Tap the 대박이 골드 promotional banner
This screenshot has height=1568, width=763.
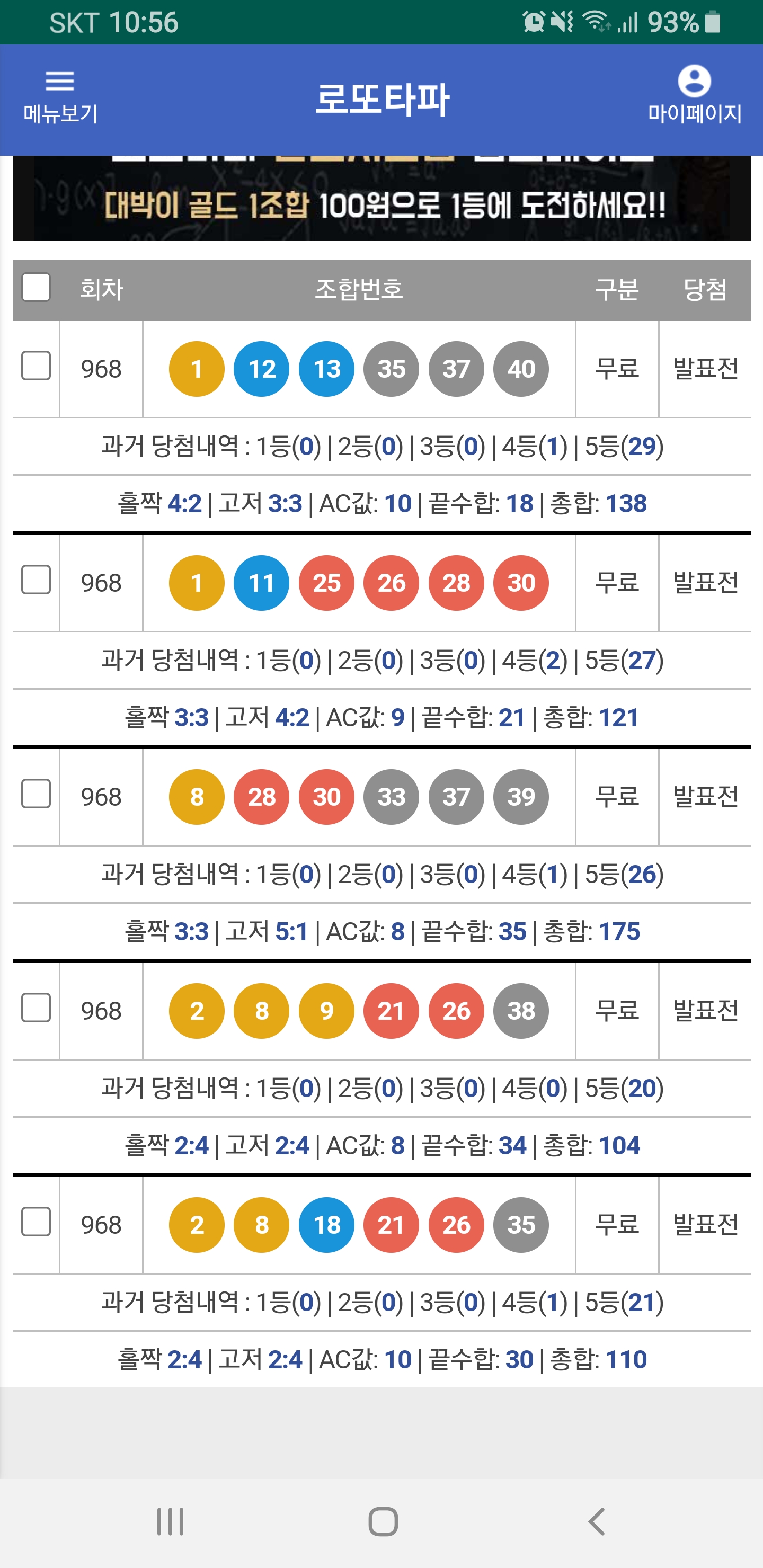click(382, 199)
